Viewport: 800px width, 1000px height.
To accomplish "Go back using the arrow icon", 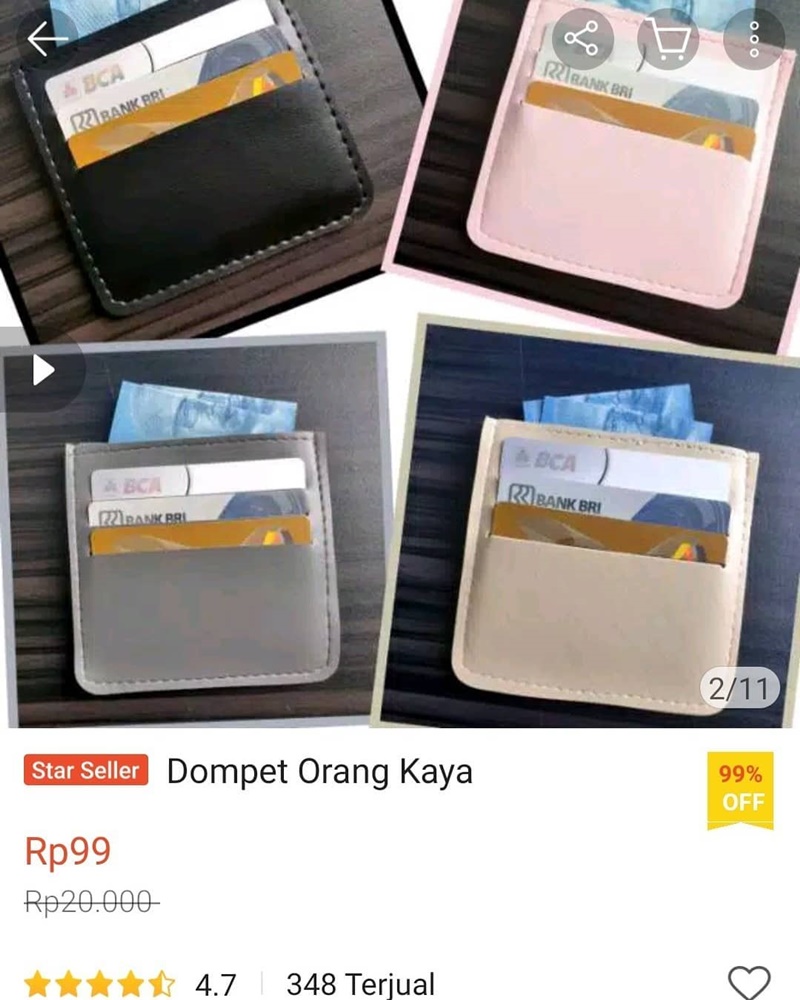I will 47,39.
